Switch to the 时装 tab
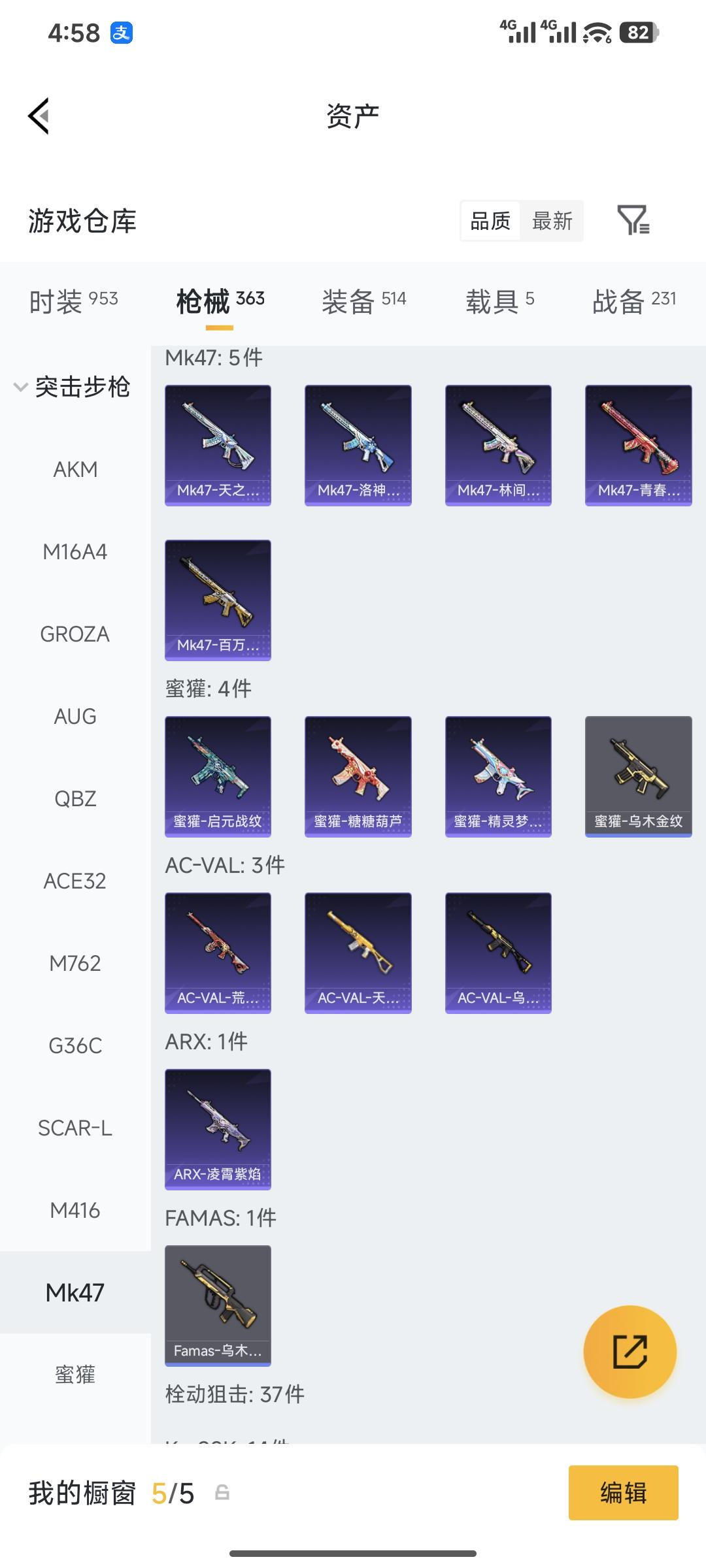 pos(73,301)
